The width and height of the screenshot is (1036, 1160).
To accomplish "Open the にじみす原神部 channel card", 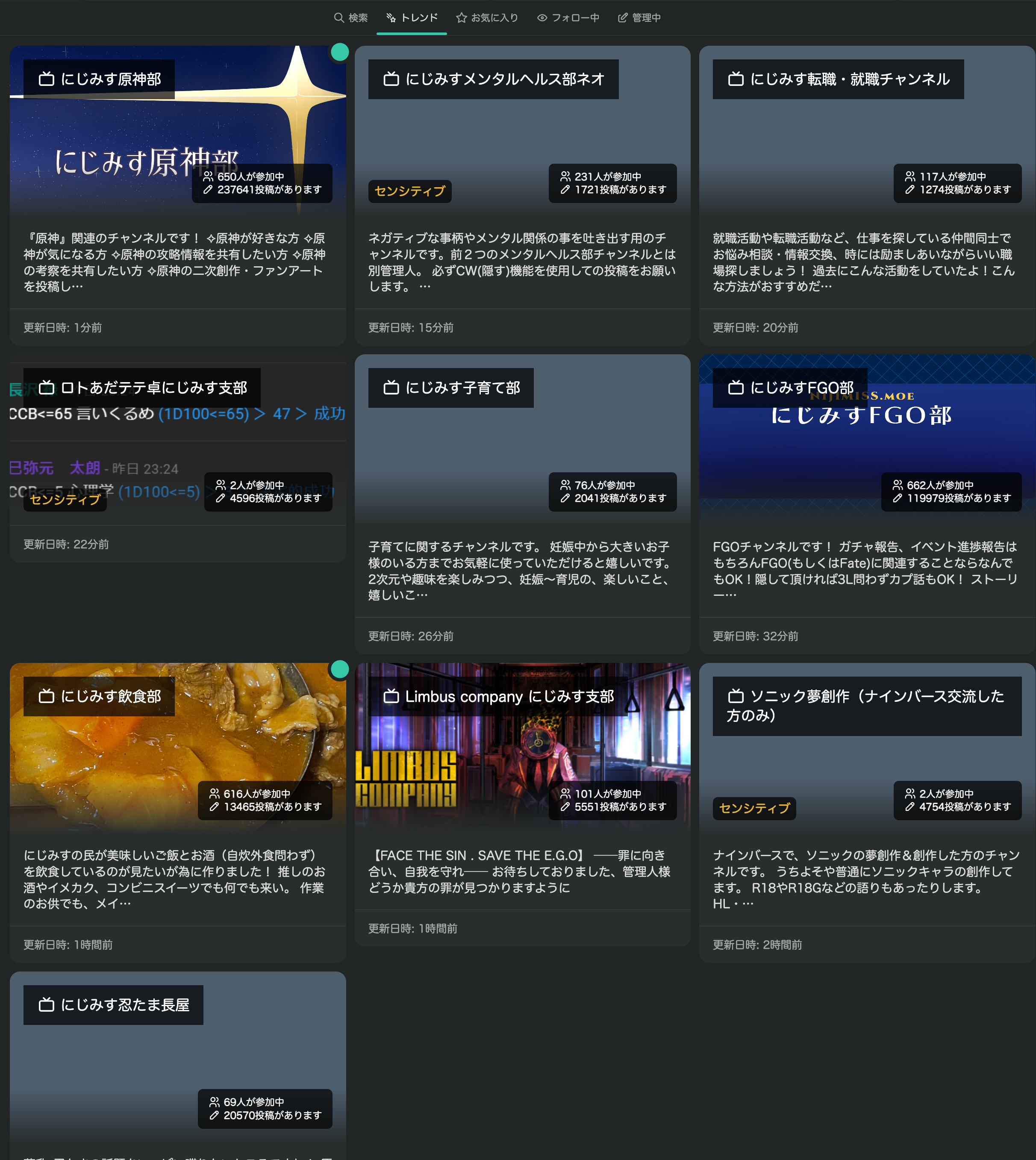I will (178, 196).
